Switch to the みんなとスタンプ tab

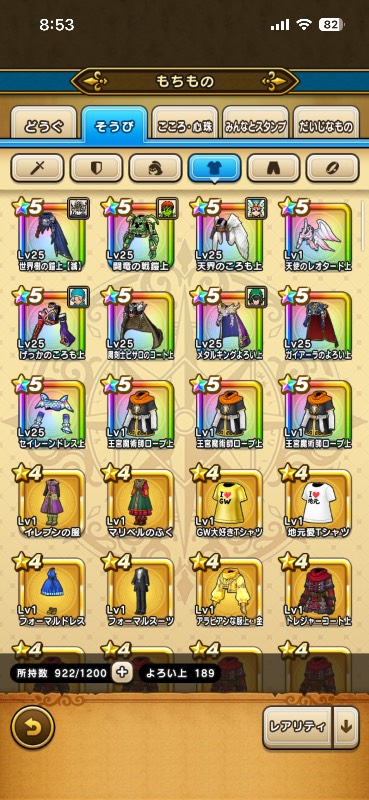(255, 125)
